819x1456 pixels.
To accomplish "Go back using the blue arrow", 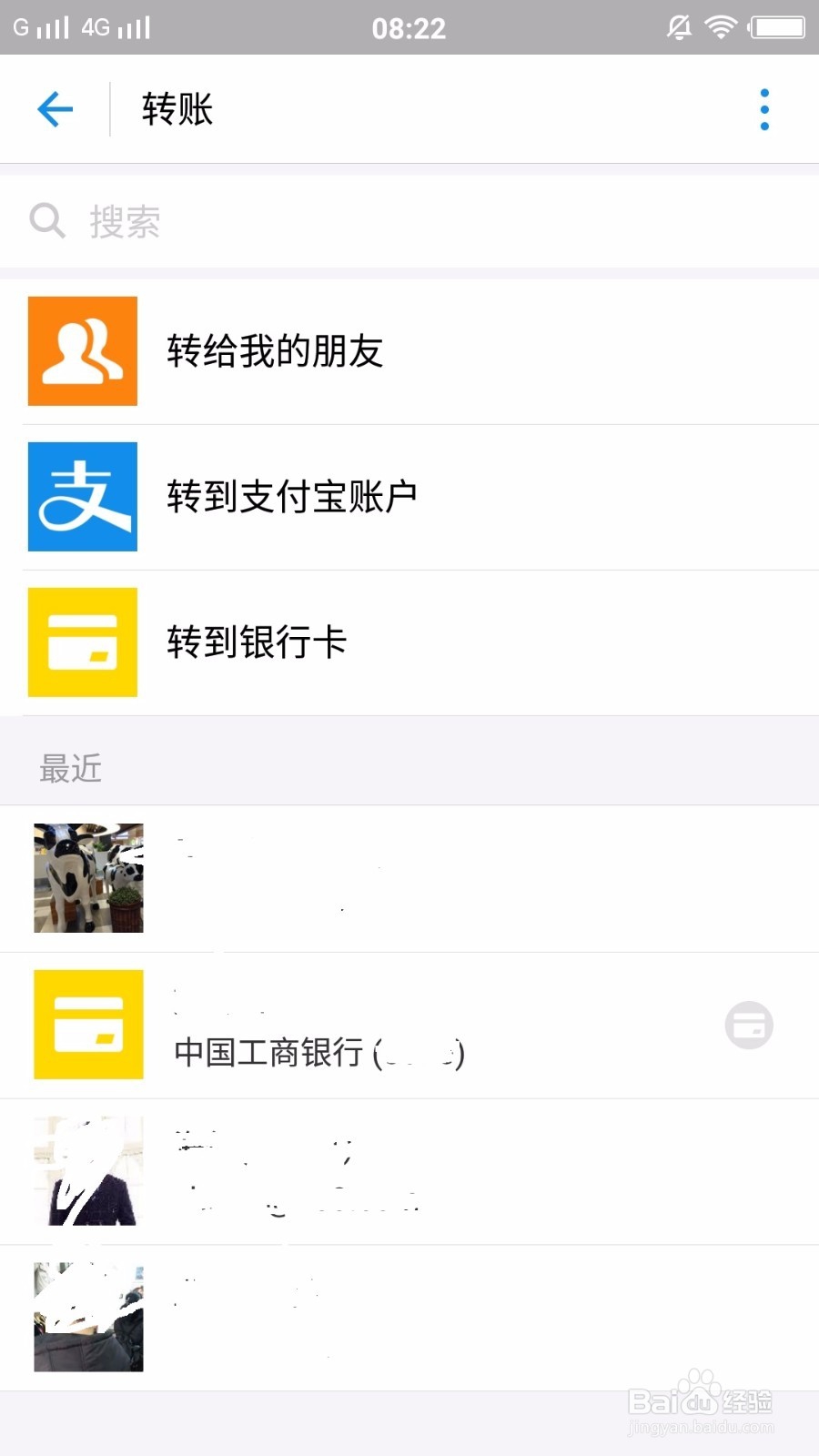I will tap(55, 110).
